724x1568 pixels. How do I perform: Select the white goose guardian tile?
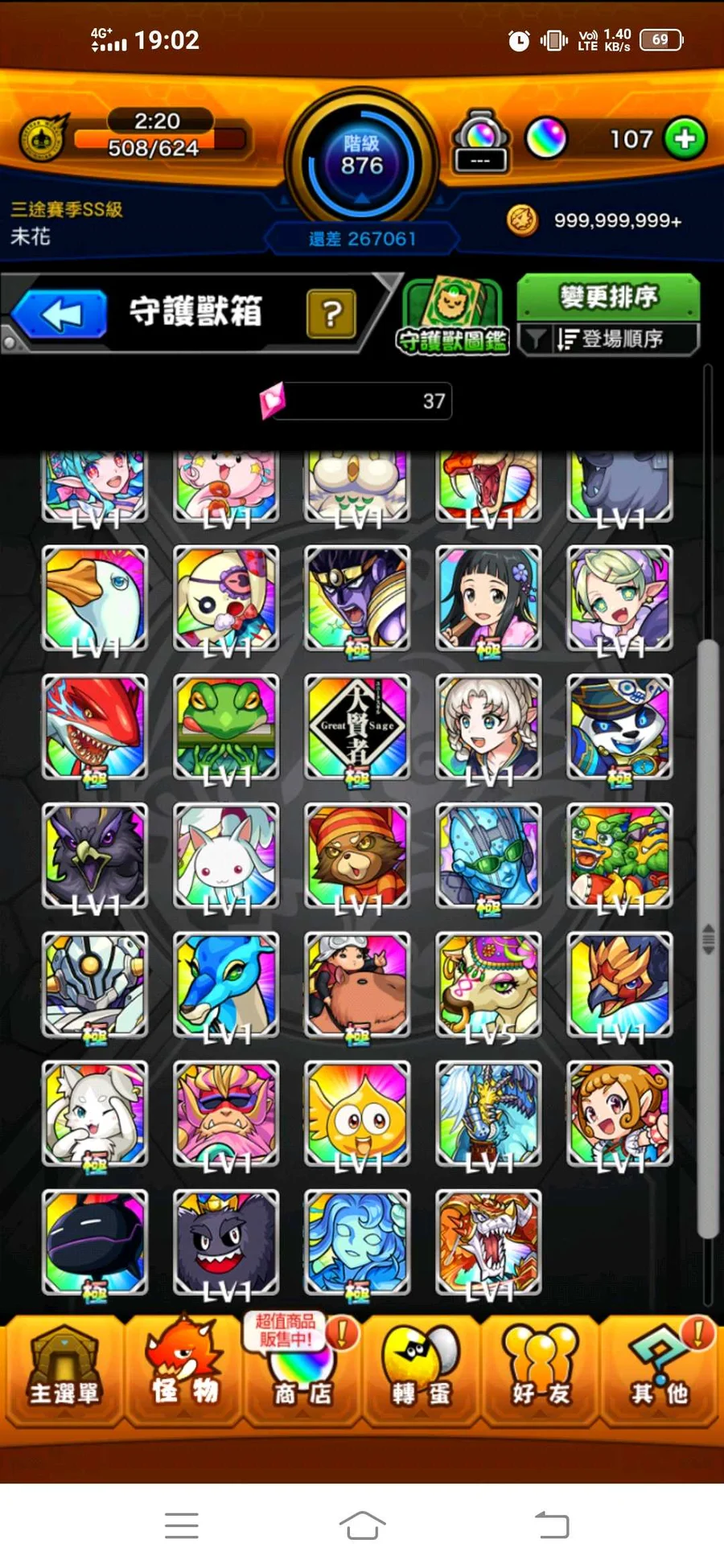(95, 598)
